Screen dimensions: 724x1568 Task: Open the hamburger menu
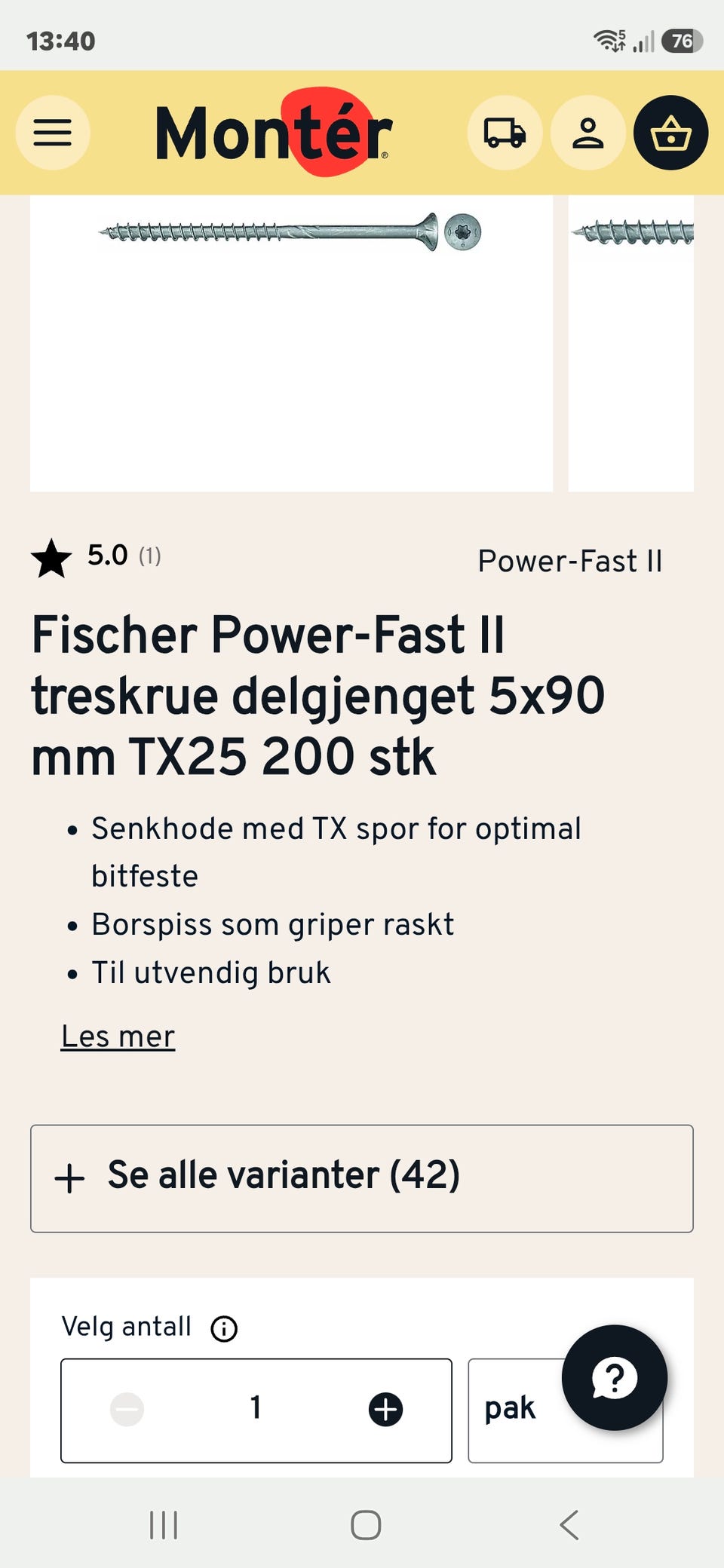53,133
